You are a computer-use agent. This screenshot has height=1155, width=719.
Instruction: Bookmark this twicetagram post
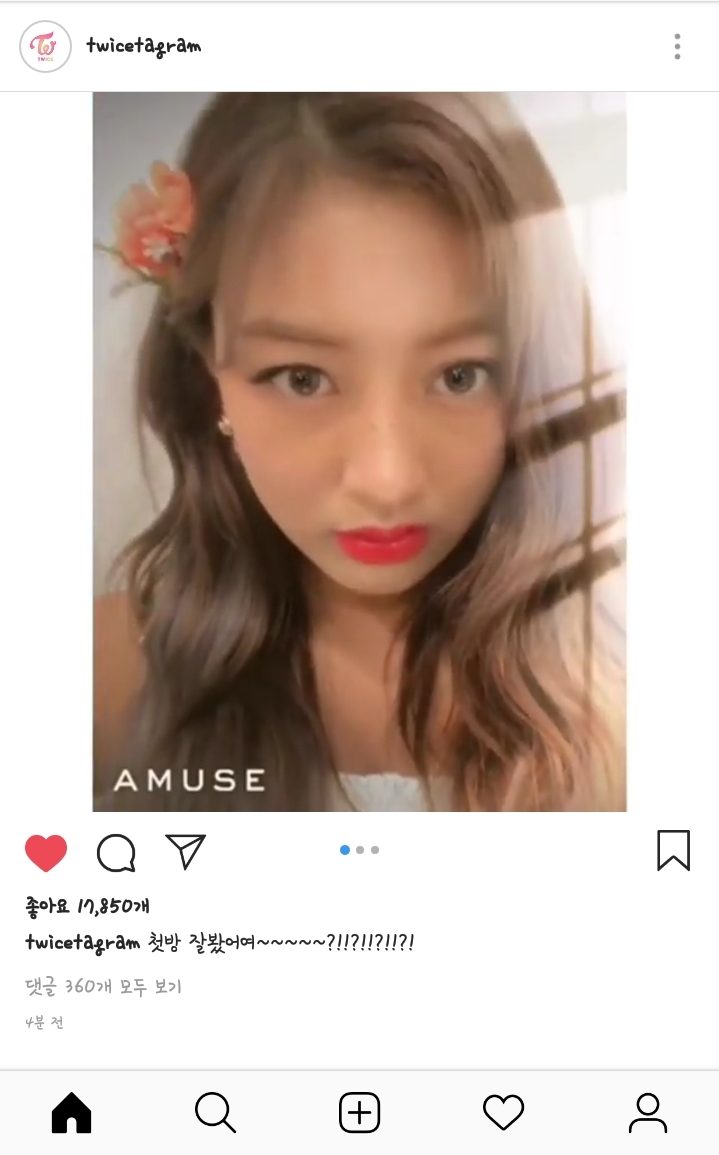[673, 850]
